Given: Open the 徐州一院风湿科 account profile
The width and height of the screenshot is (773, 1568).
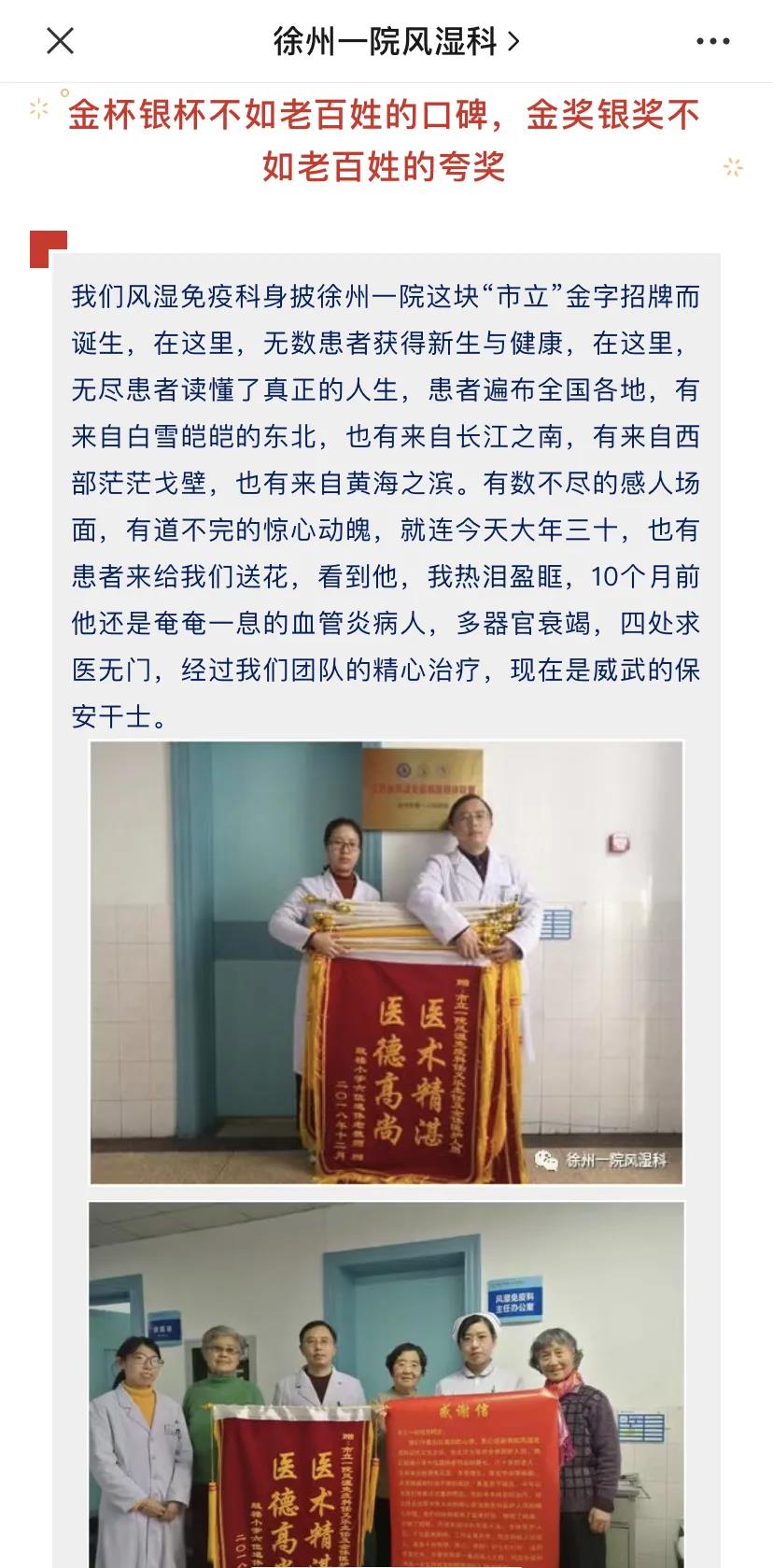Looking at the screenshot, I should click(x=394, y=41).
